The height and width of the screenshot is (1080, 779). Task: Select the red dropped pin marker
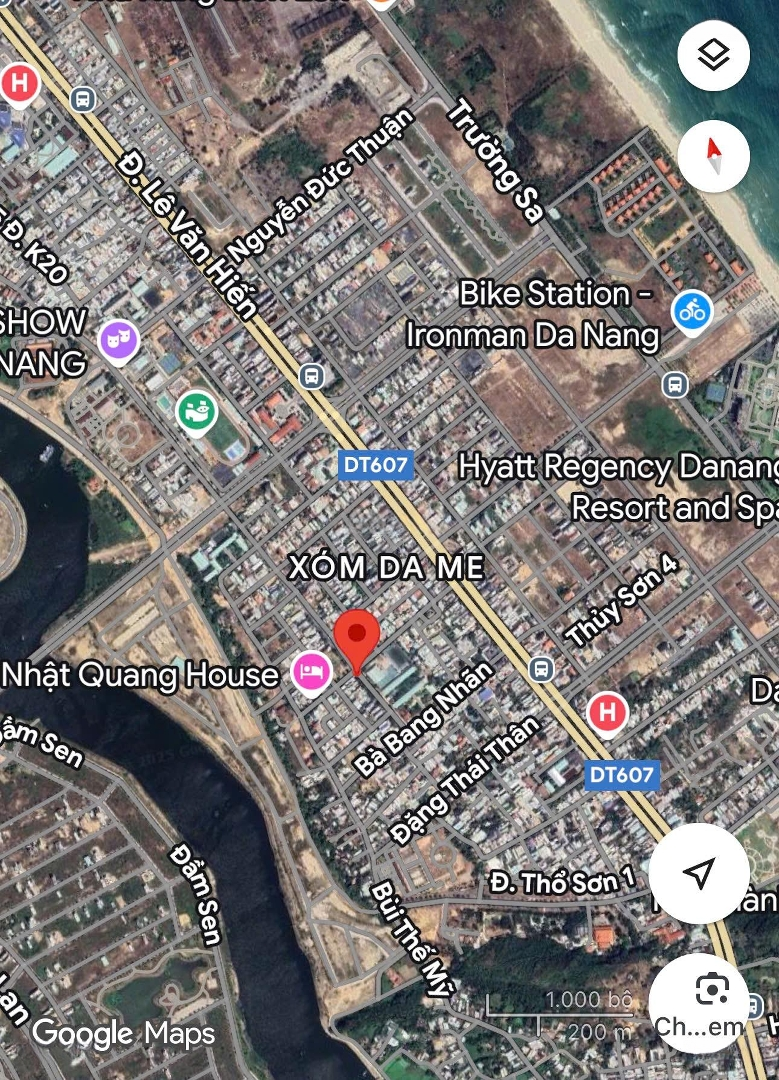[x=356, y=636]
